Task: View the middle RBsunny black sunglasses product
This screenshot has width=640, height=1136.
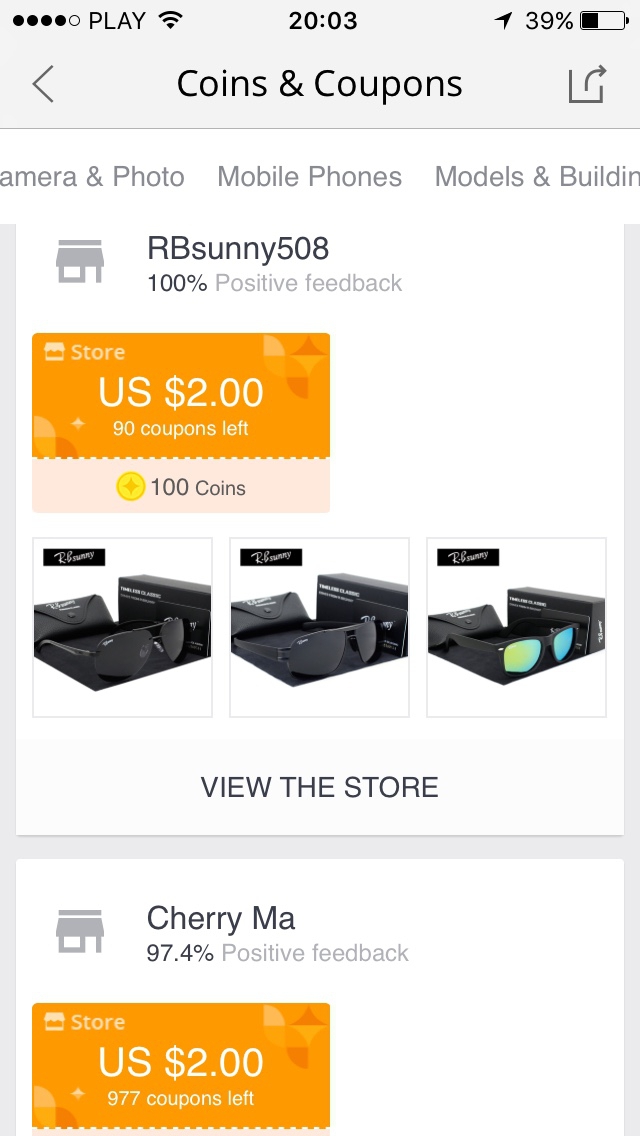Action: point(319,627)
